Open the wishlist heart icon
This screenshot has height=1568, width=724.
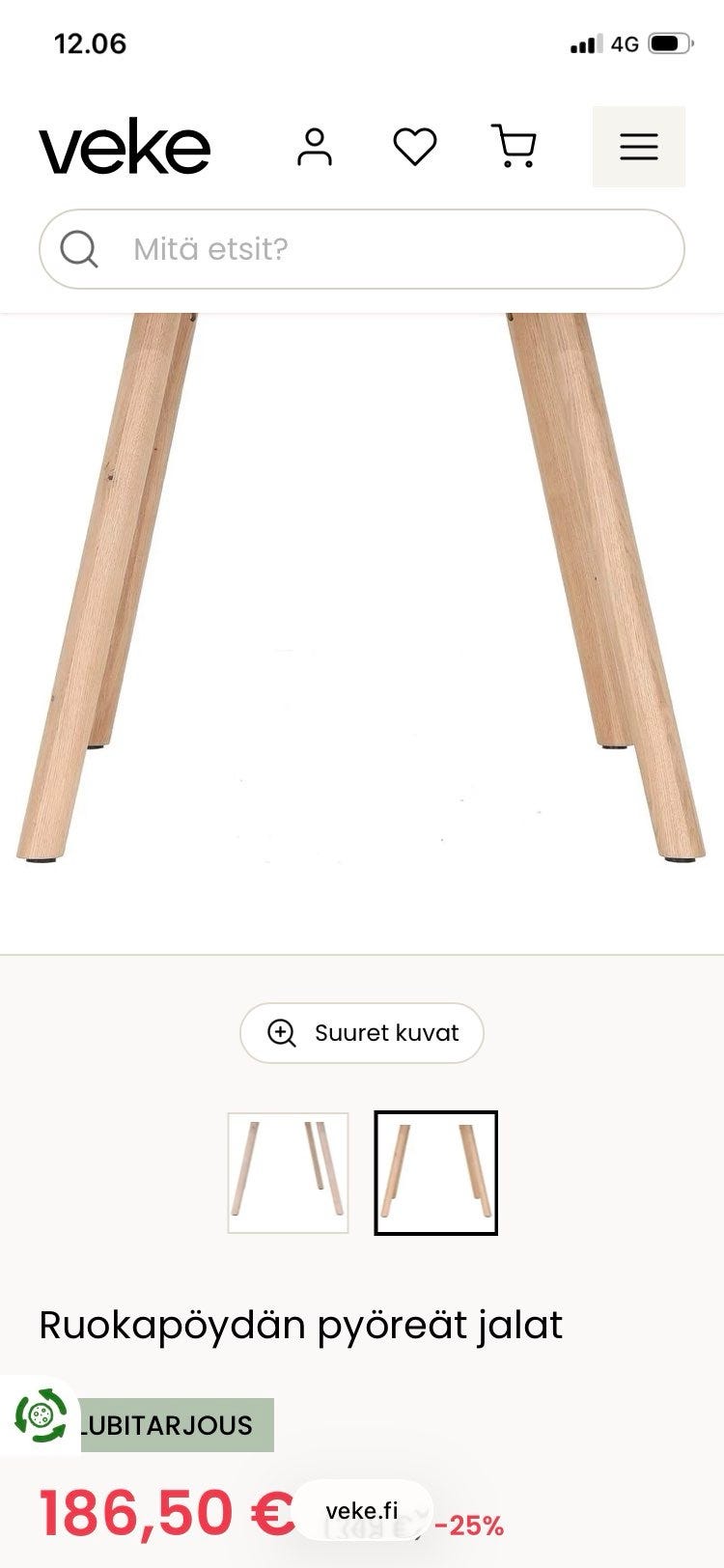415,147
